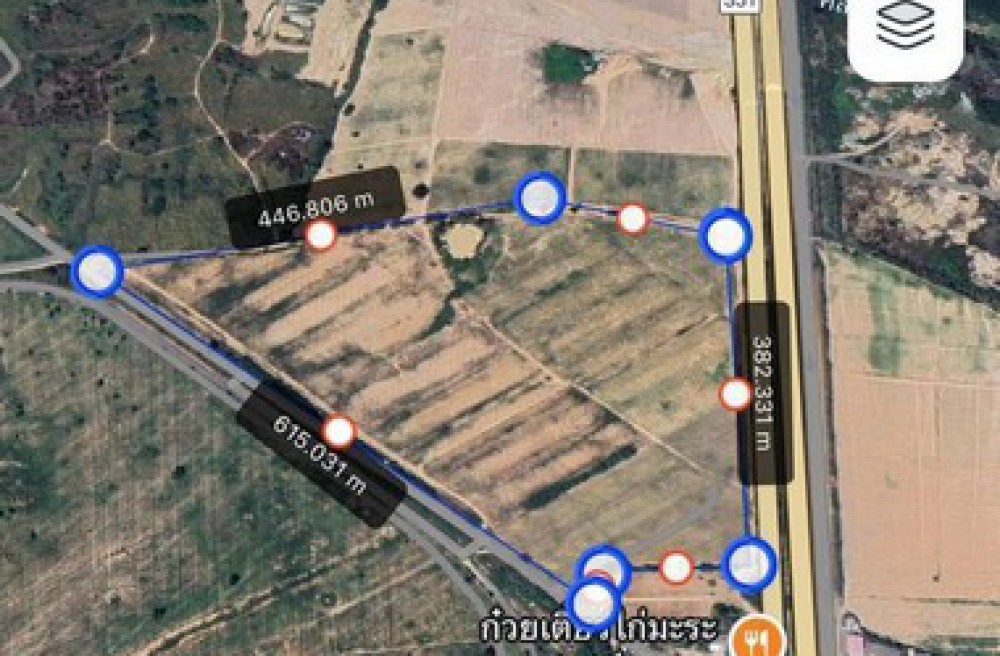Select the midpoint handle on the 382.331 m edge
Image resolution: width=1000 pixels, height=656 pixels.
(x=735, y=394)
